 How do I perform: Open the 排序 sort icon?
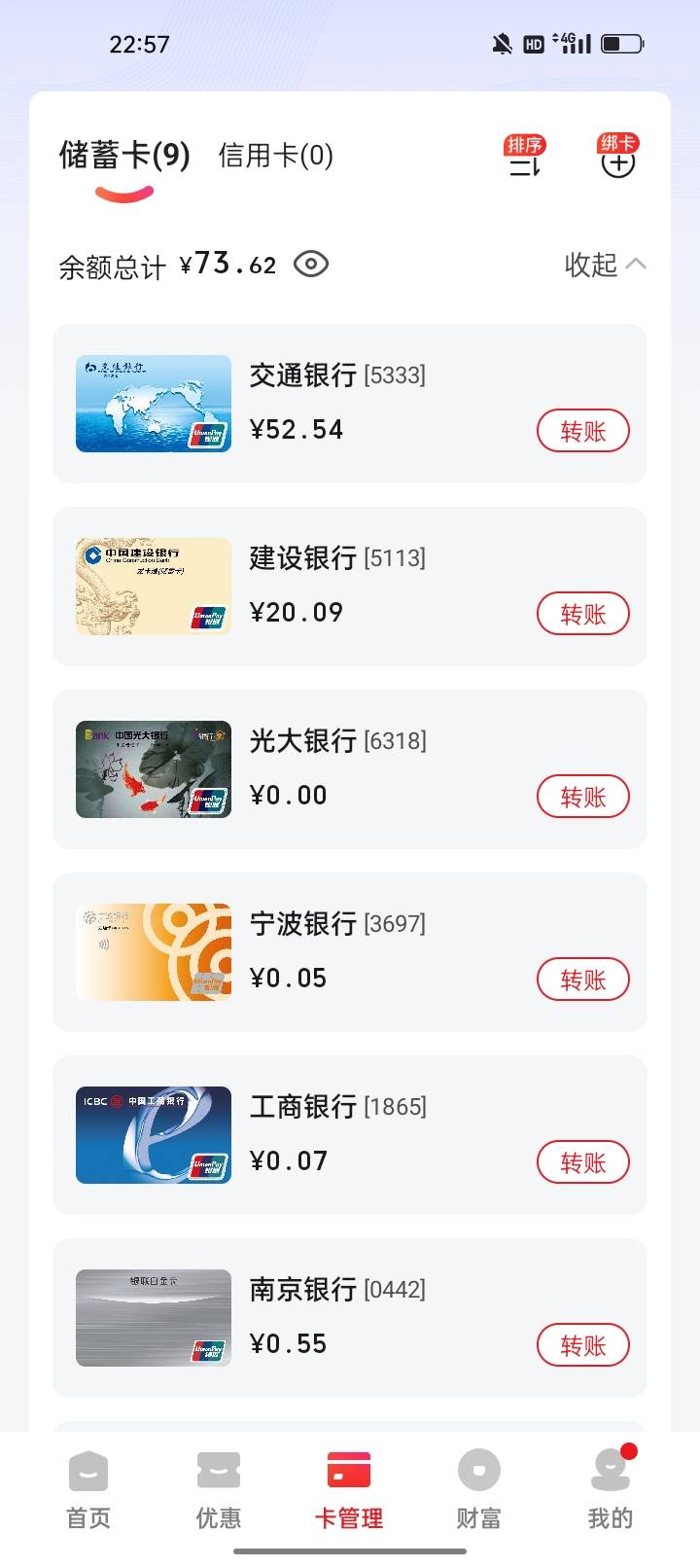click(x=524, y=159)
